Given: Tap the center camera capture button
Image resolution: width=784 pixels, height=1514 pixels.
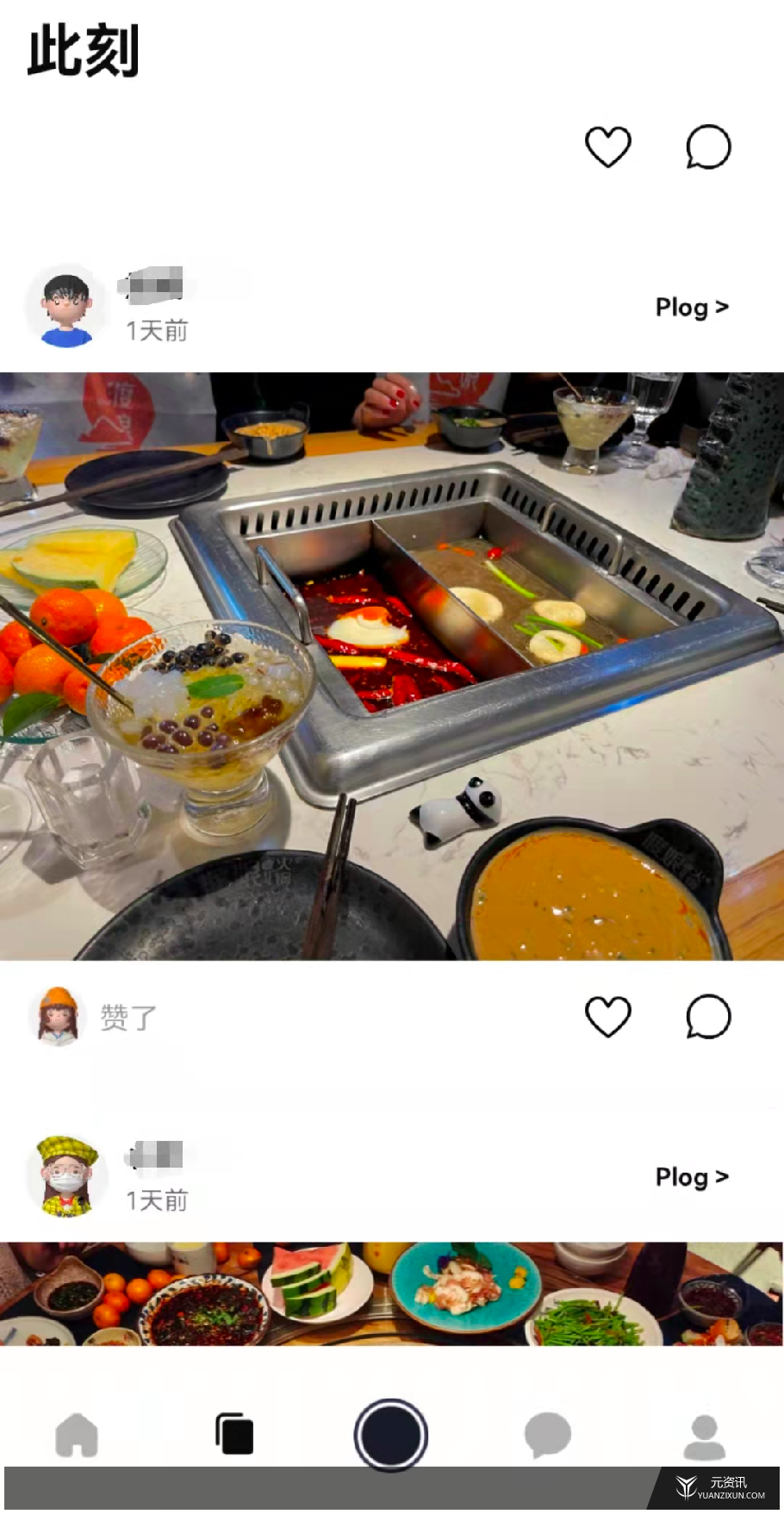Looking at the screenshot, I should (x=391, y=1435).
